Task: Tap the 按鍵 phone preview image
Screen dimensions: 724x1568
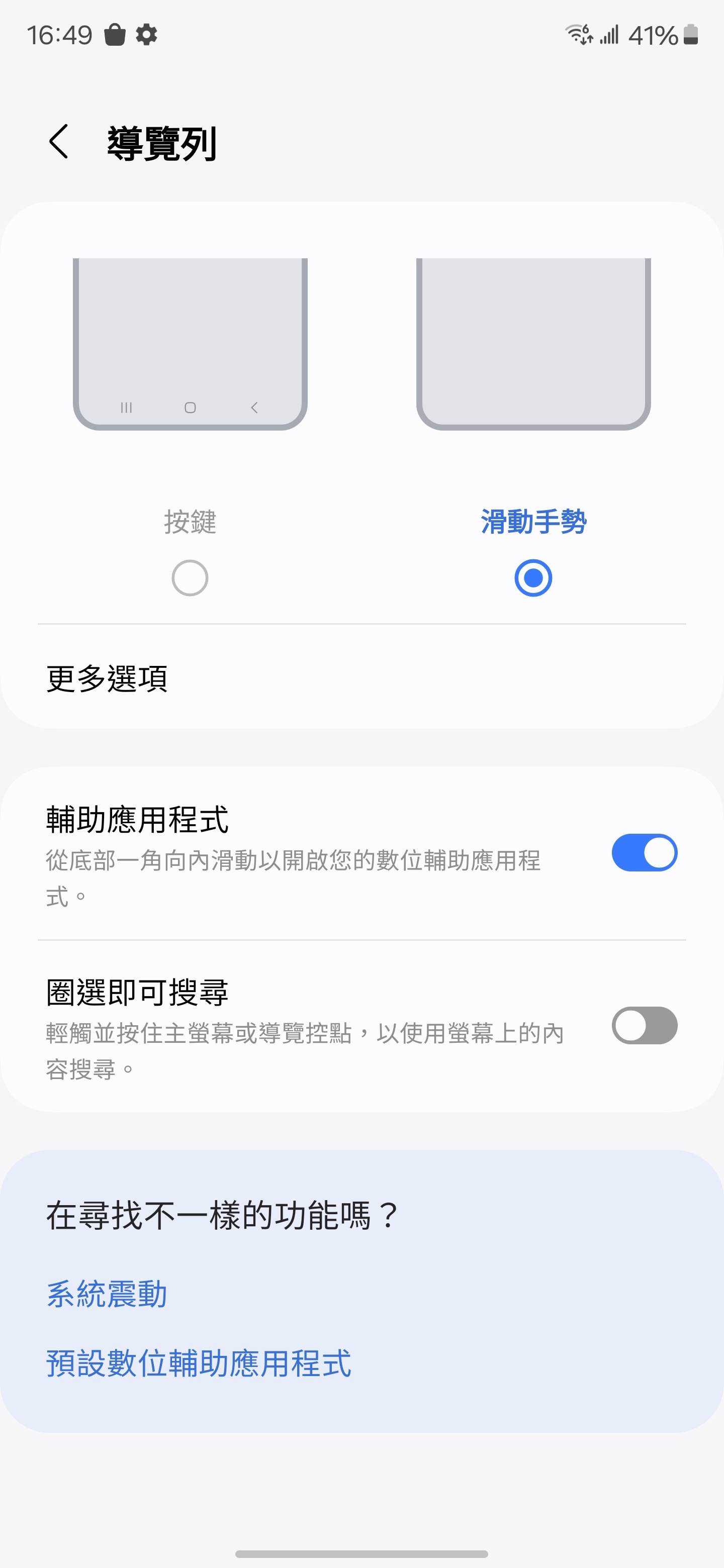Action: point(190,341)
